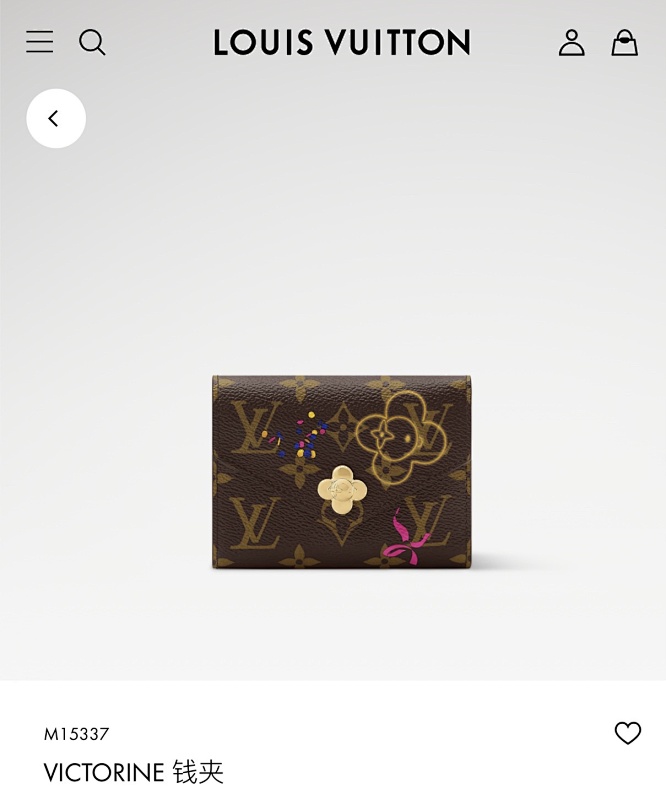View the Victorine wallet product image
The image size is (666, 800).
[x=341, y=473]
